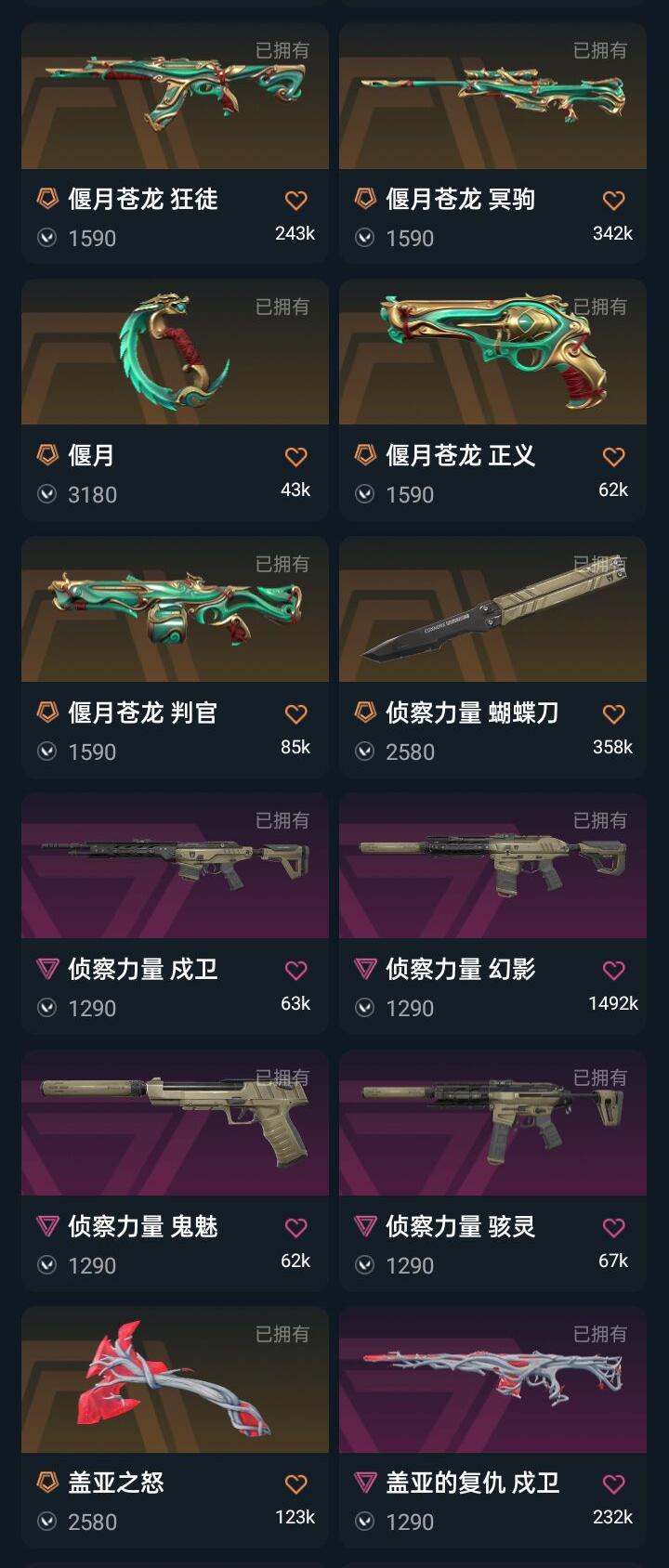Like the 偃月苍龙 狂徒 skin
This screenshot has width=669, height=1568.
(x=295, y=201)
